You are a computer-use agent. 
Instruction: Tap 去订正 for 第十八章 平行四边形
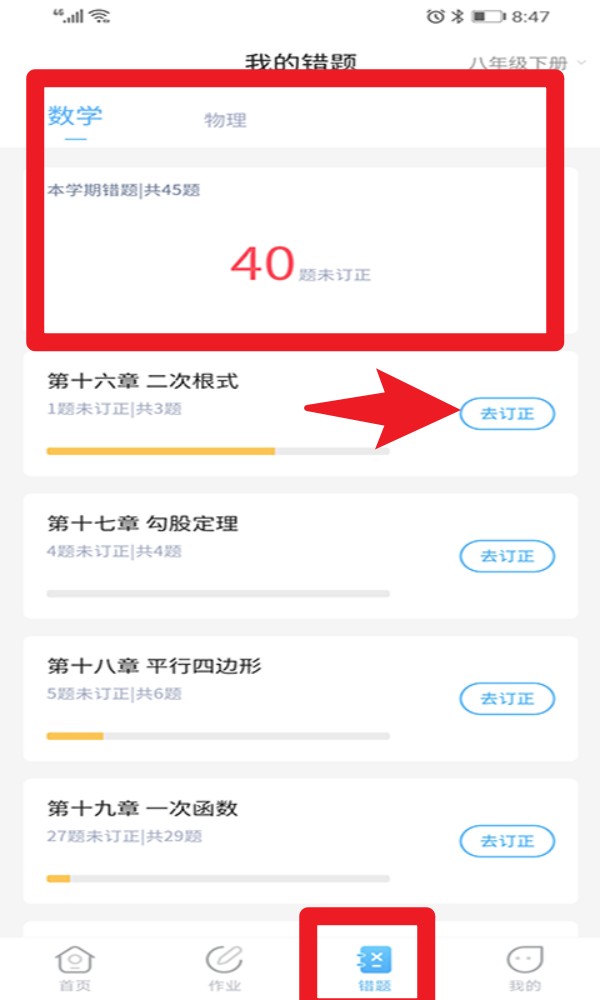point(507,699)
